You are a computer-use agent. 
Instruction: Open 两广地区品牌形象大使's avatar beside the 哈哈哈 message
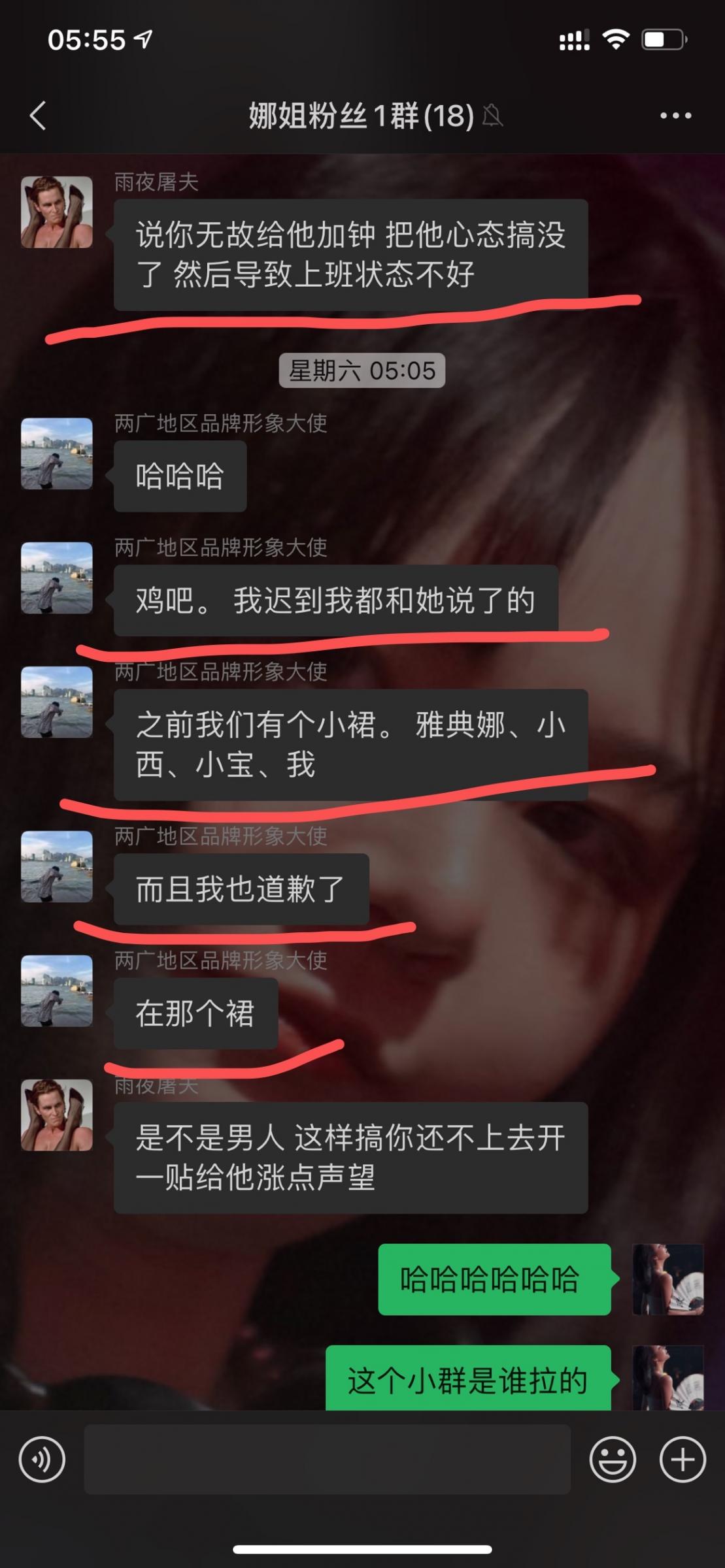point(57,454)
